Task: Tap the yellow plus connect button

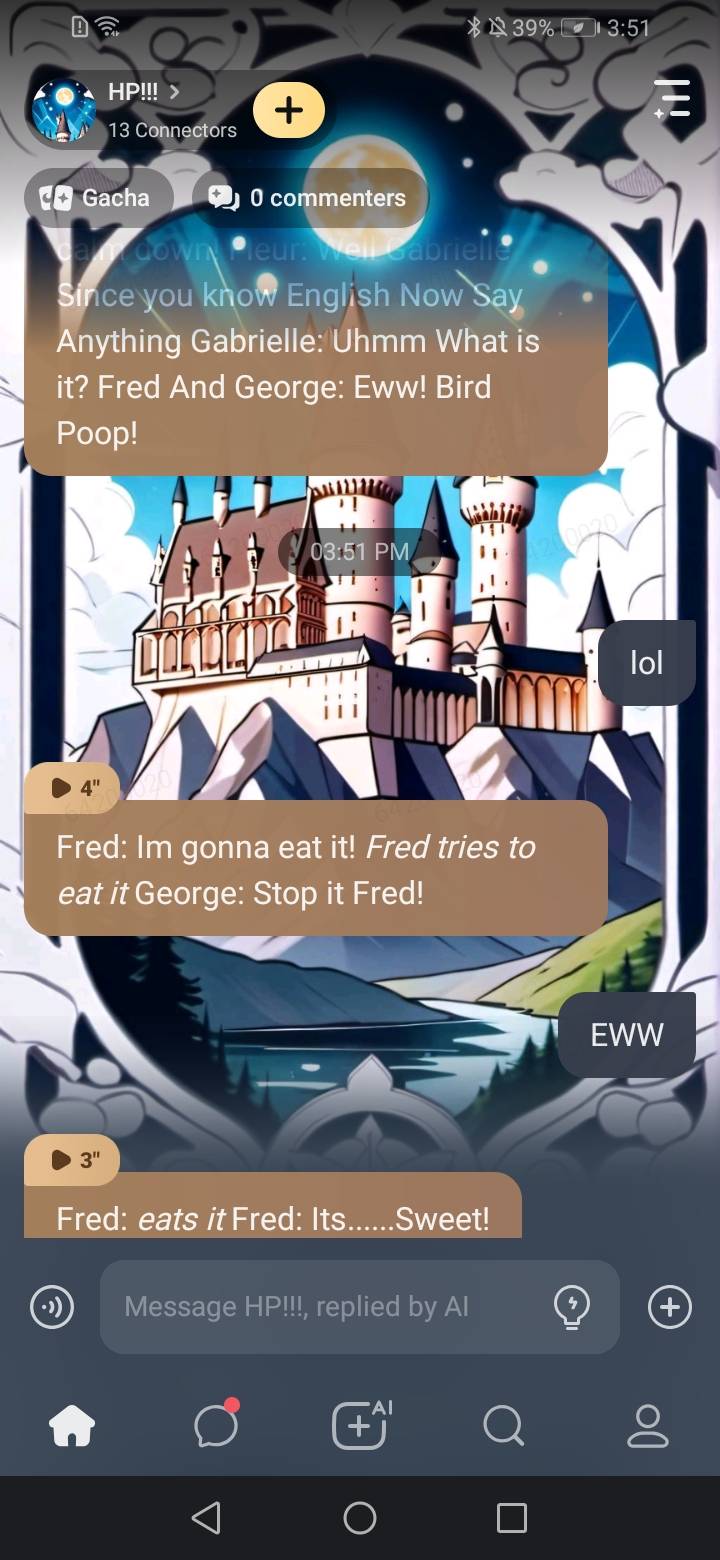Action: tap(289, 110)
